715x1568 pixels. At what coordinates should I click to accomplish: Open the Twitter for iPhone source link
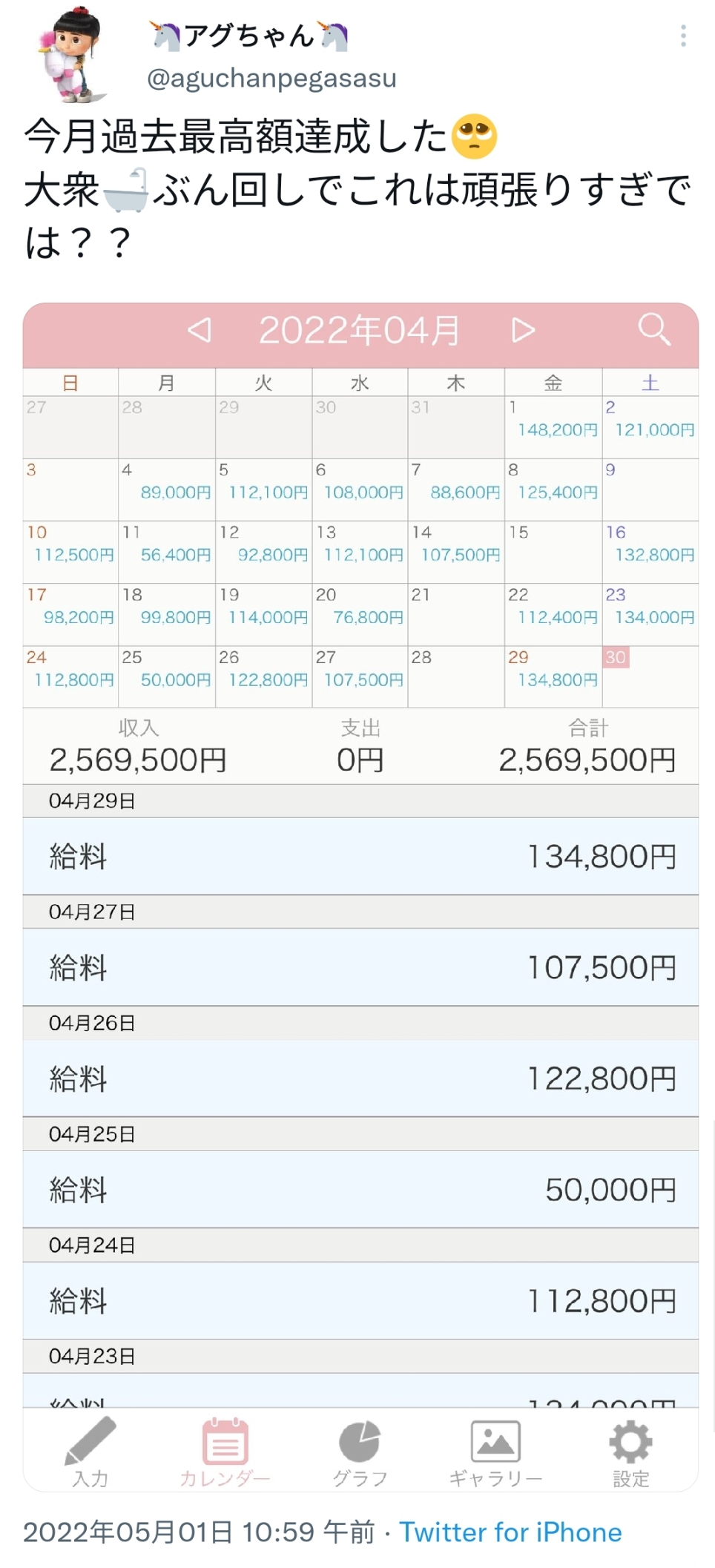click(510, 1532)
